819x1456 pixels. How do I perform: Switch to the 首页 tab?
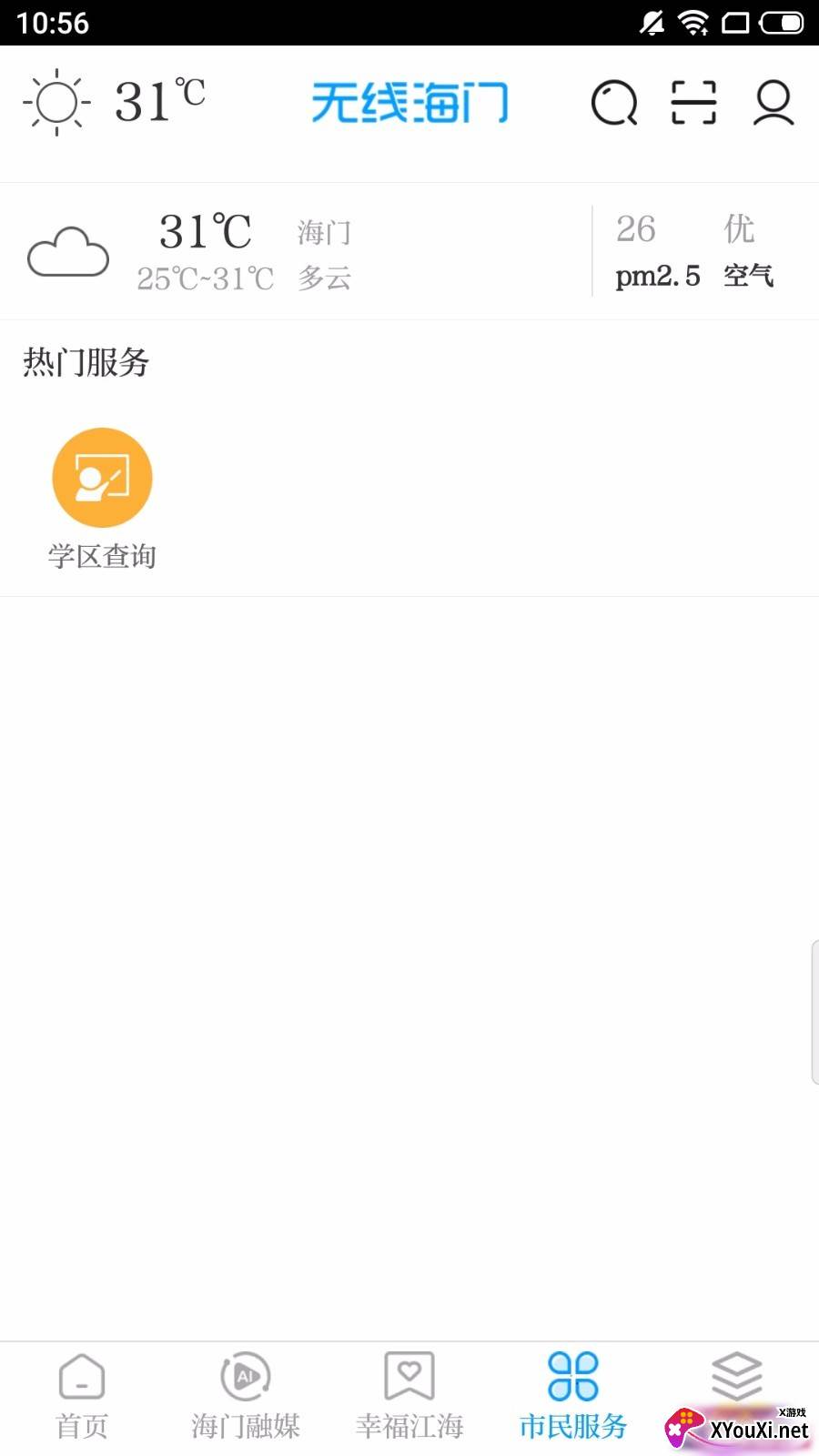[x=82, y=1397]
